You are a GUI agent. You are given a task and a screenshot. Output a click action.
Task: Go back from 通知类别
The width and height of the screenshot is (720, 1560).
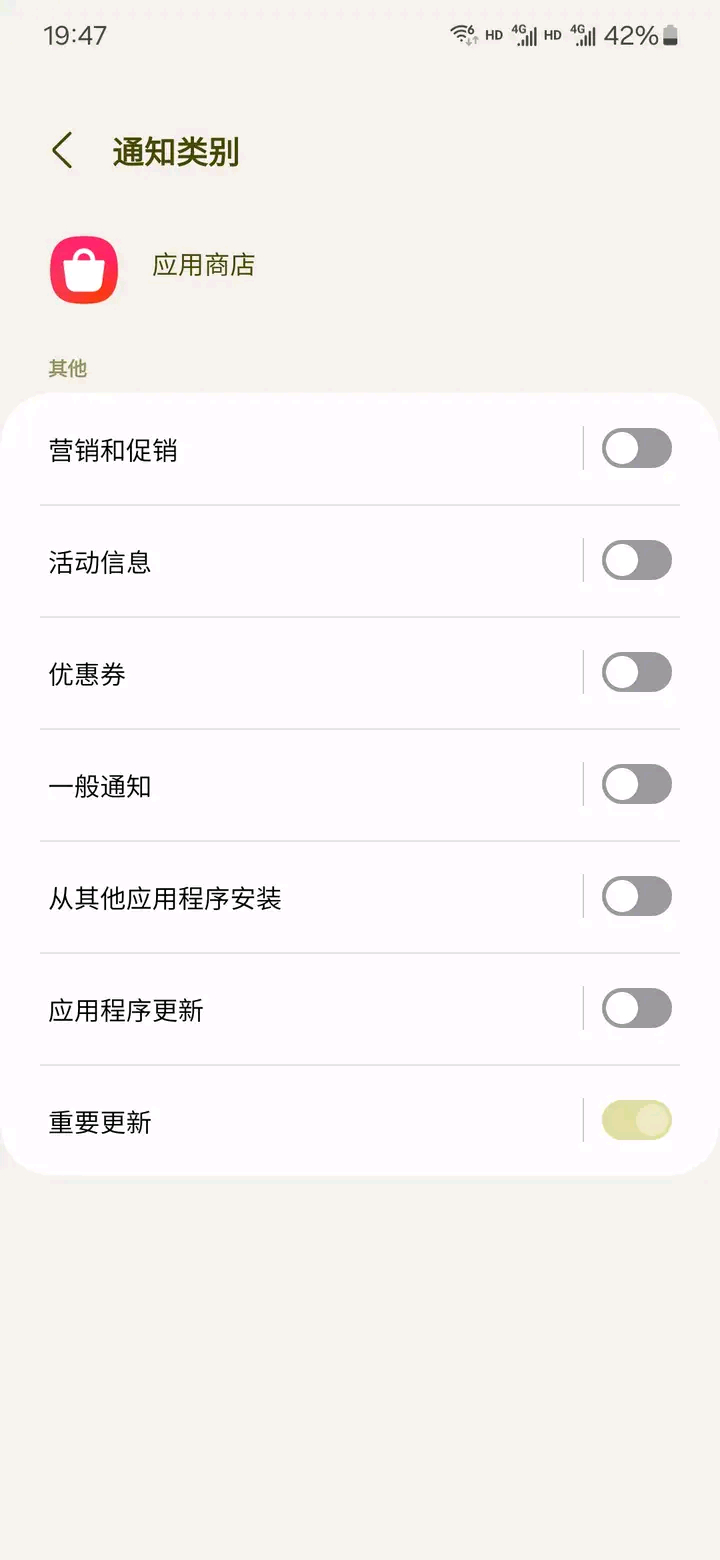tap(62, 151)
